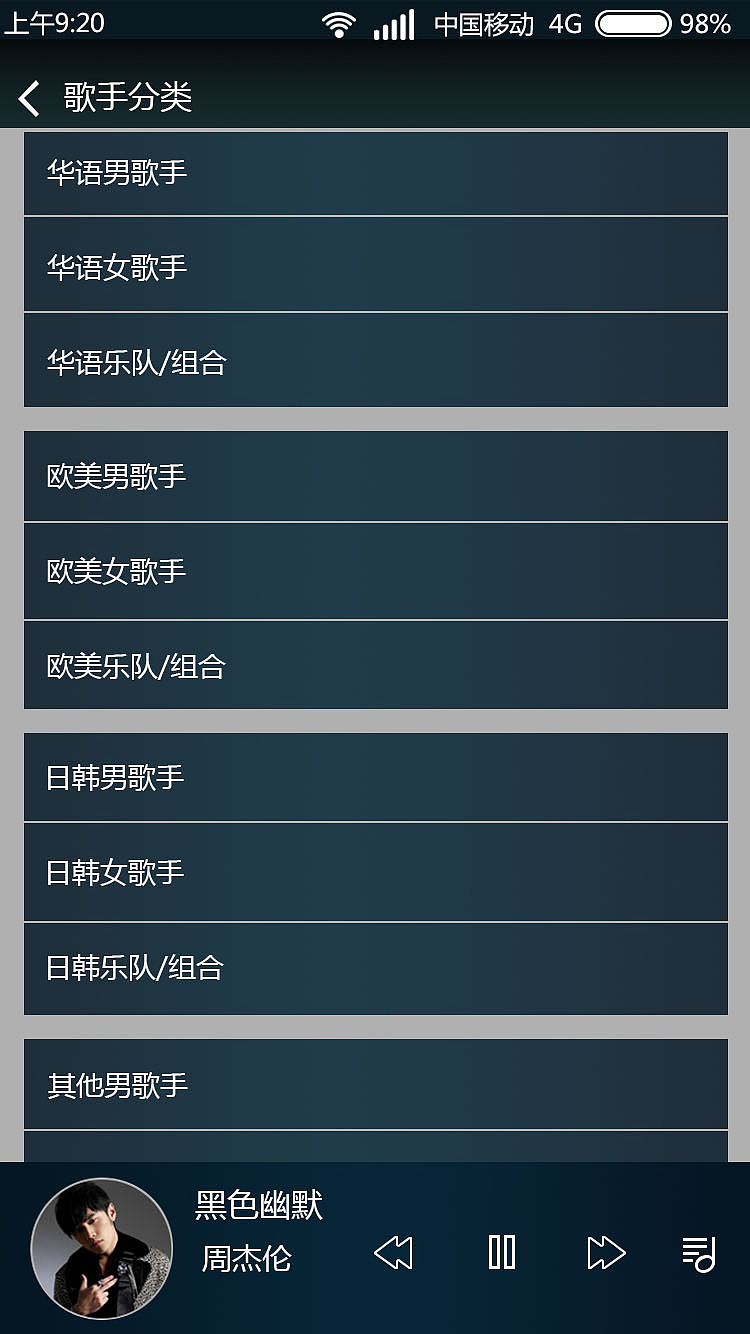Tap the skip-to-previous playback icon
Image resolution: width=750 pixels, height=1334 pixels.
[x=394, y=1251]
